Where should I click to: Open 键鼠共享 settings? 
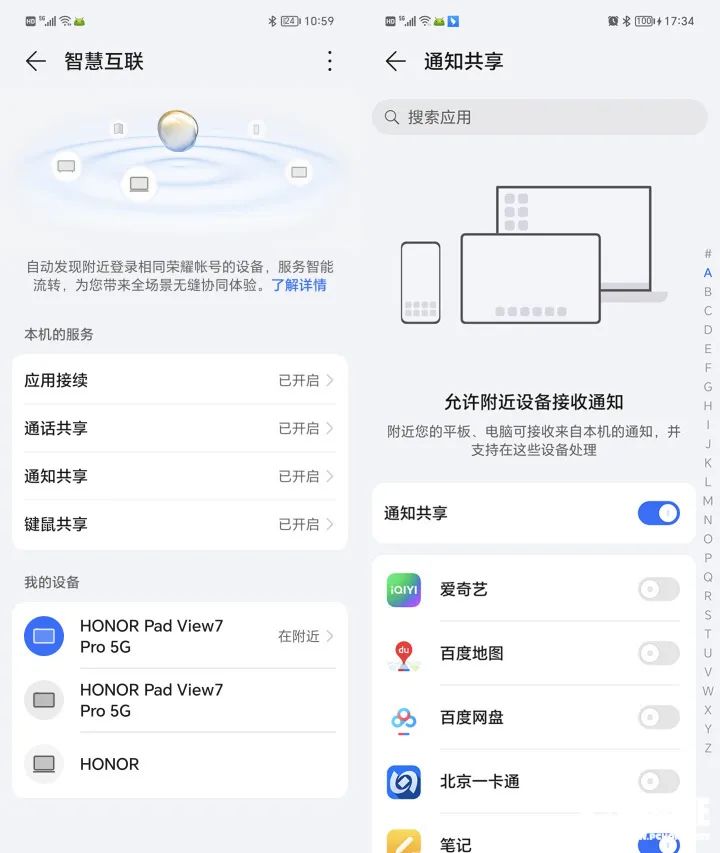(x=180, y=524)
